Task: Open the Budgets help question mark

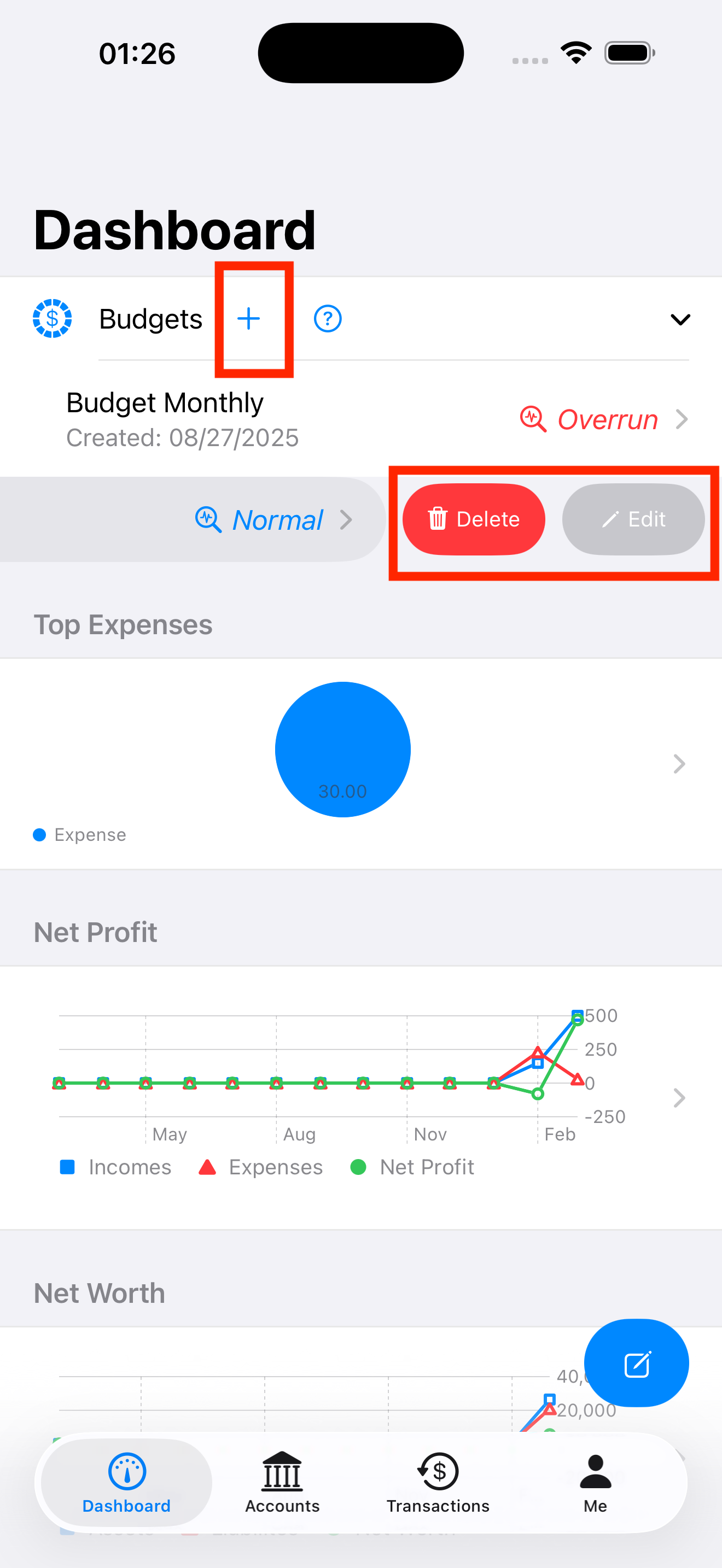Action: (x=328, y=319)
